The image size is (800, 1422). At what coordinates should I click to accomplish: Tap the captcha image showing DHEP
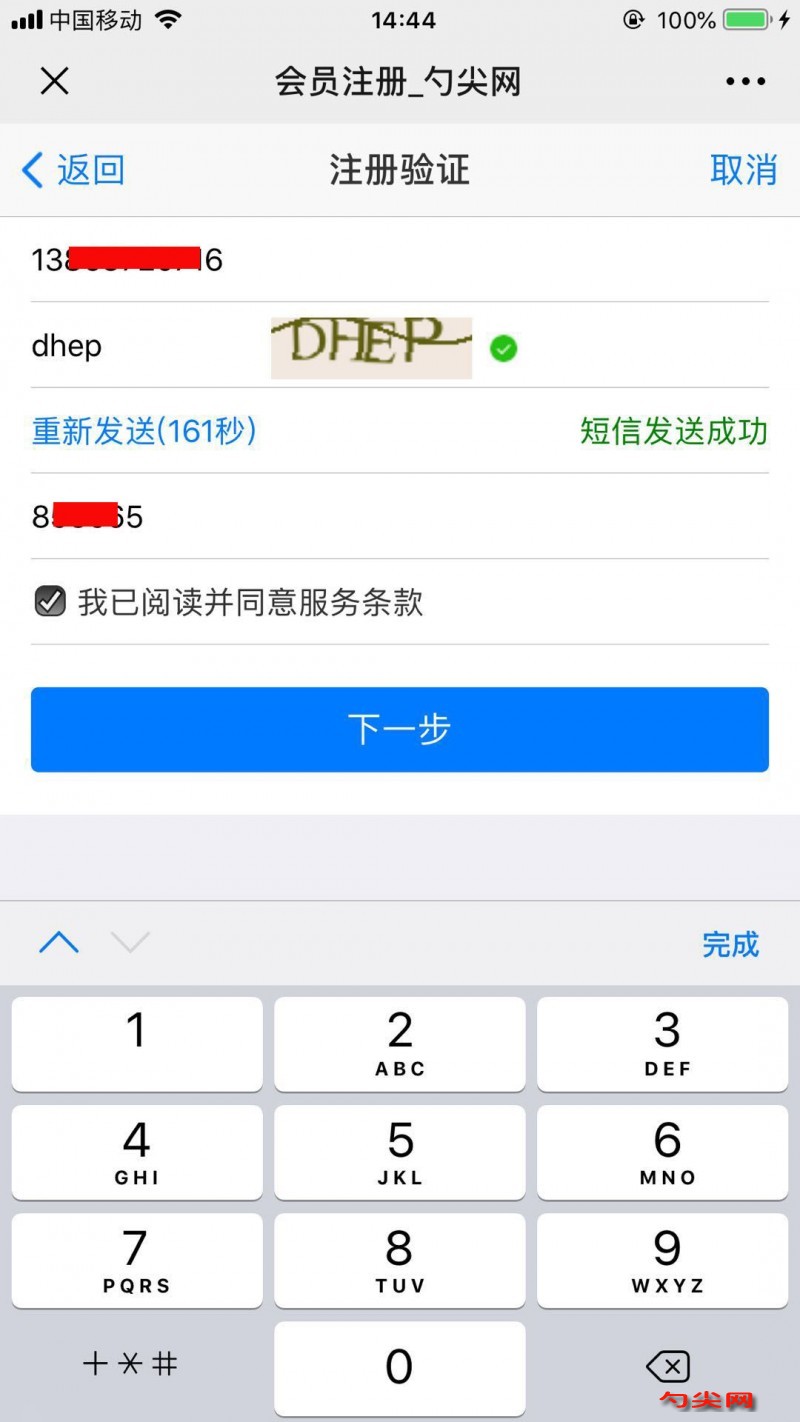tap(370, 348)
